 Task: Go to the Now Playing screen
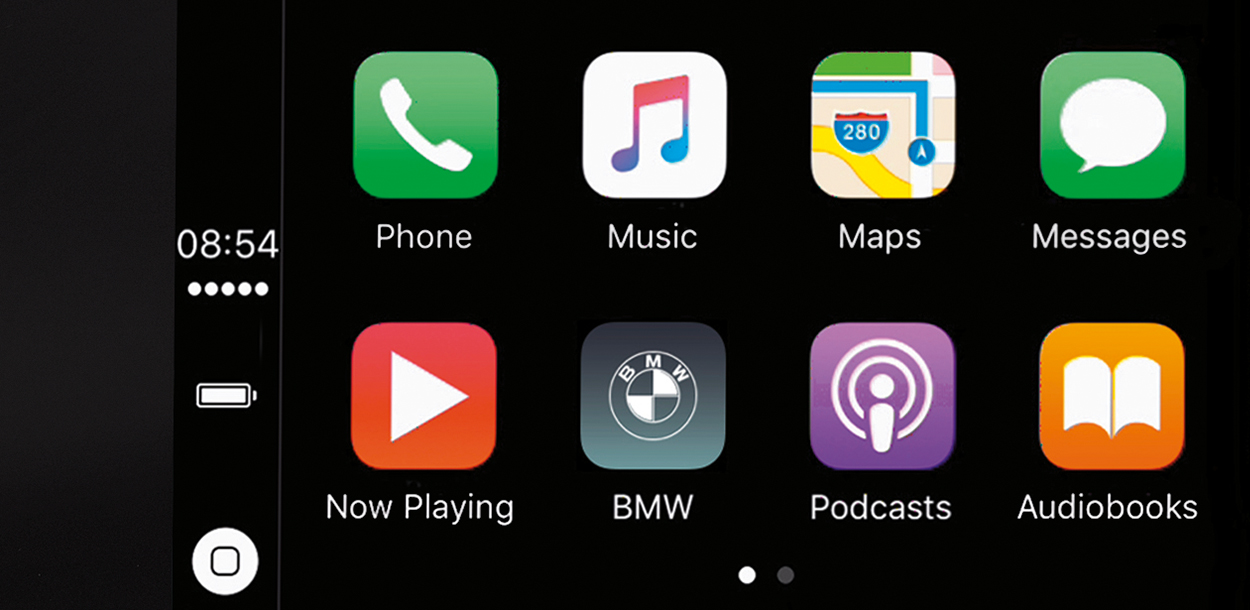[423, 396]
